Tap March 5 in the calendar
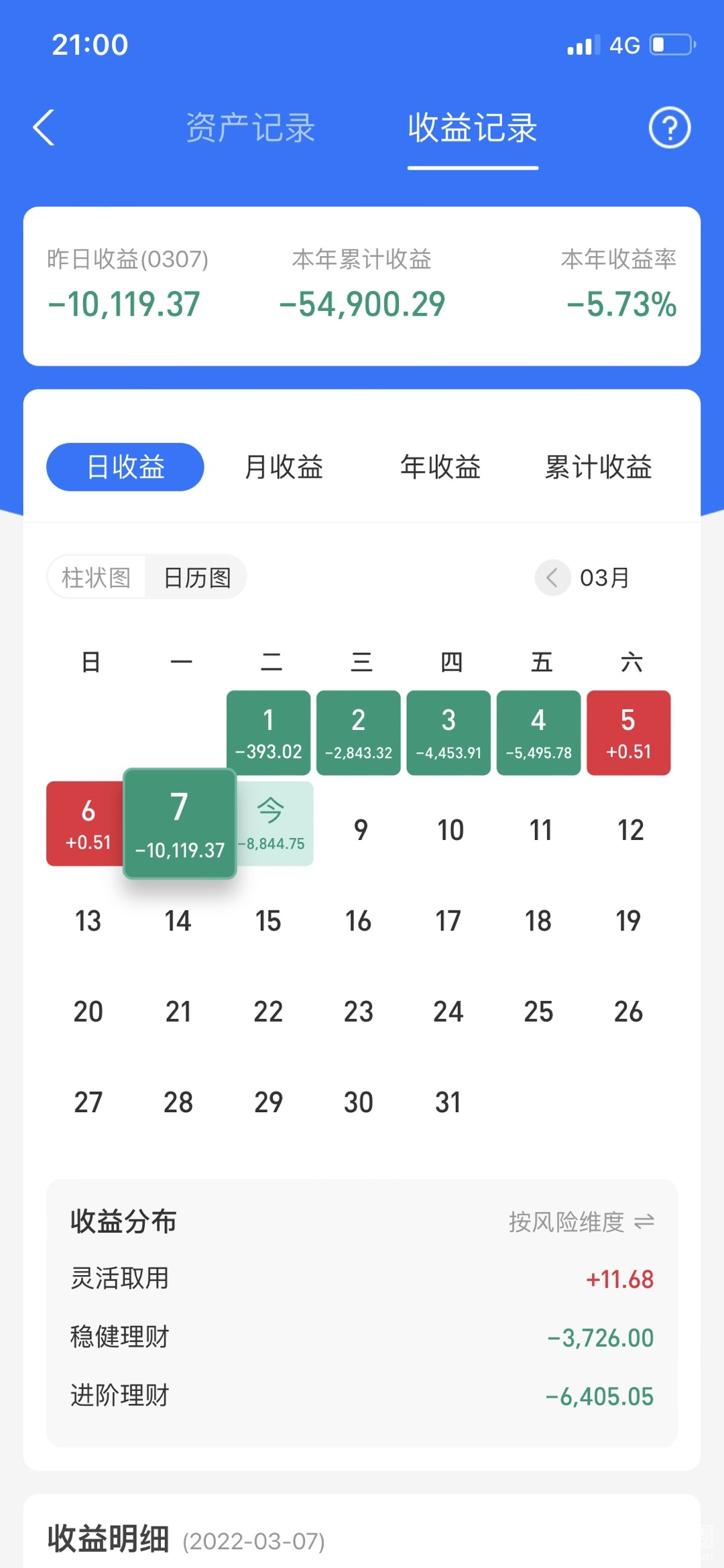 (628, 733)
